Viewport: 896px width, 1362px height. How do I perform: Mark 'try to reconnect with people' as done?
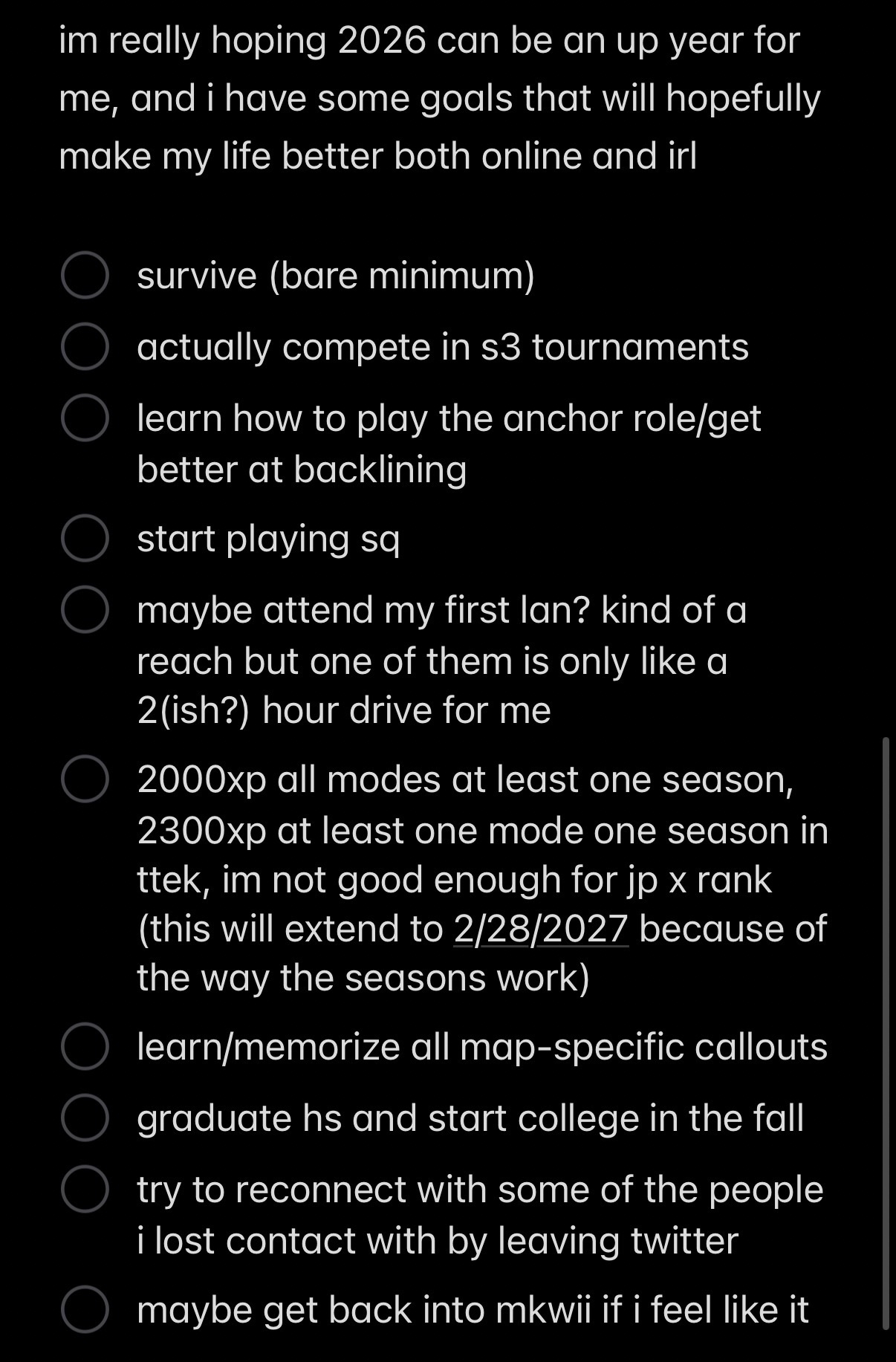pyautogui.click(x=85, y=1189)
